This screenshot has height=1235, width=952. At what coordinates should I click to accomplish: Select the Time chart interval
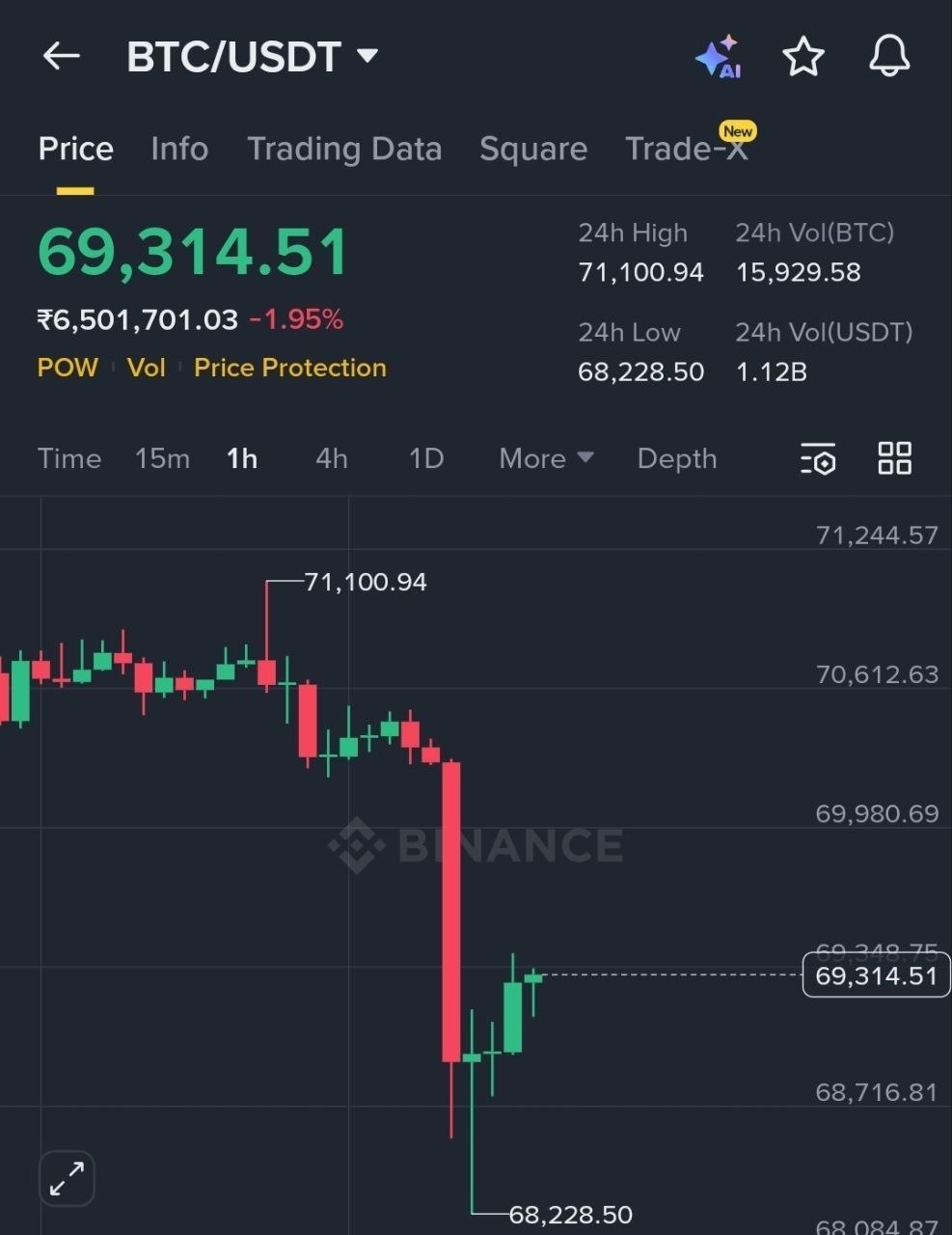(x=69, y=458)
